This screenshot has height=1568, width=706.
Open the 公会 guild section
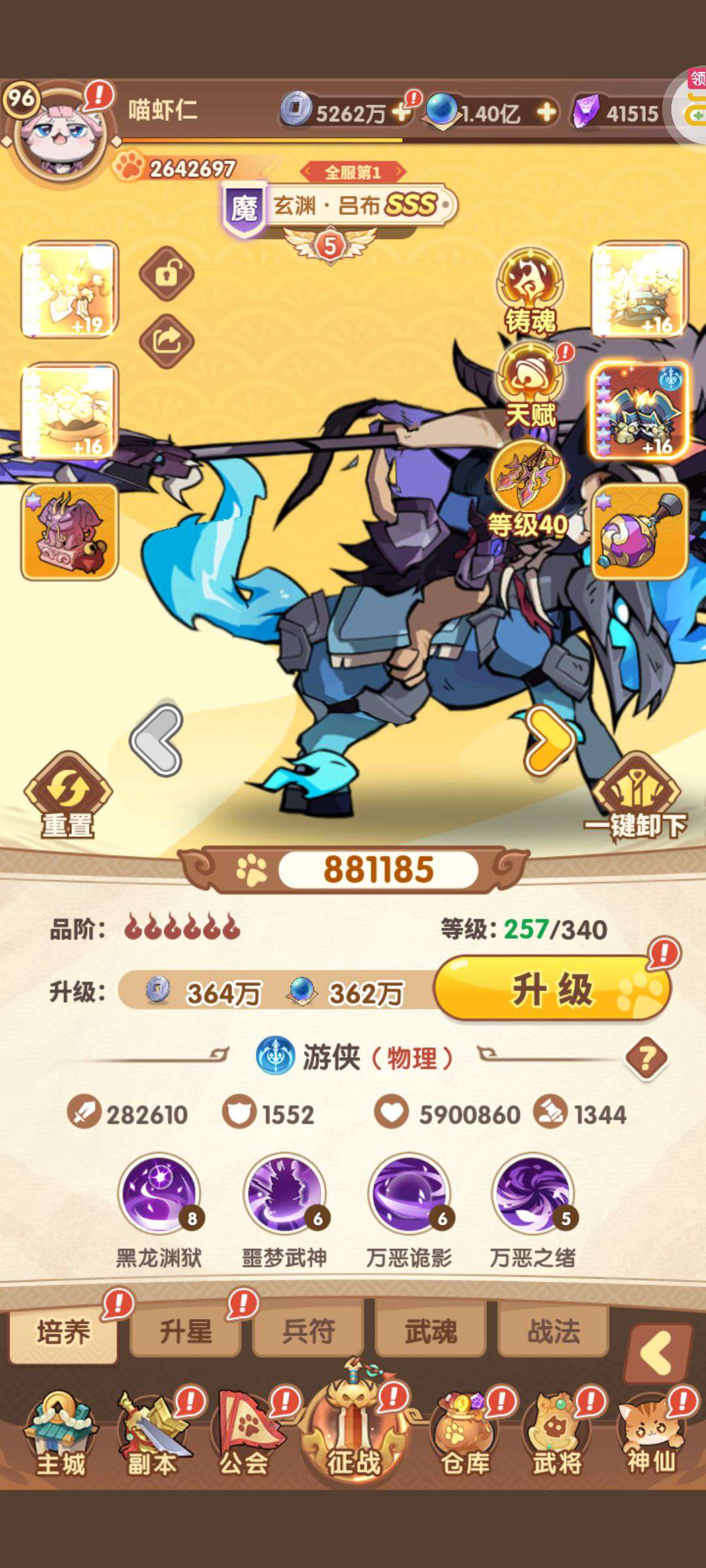[x=245, y=1435]
